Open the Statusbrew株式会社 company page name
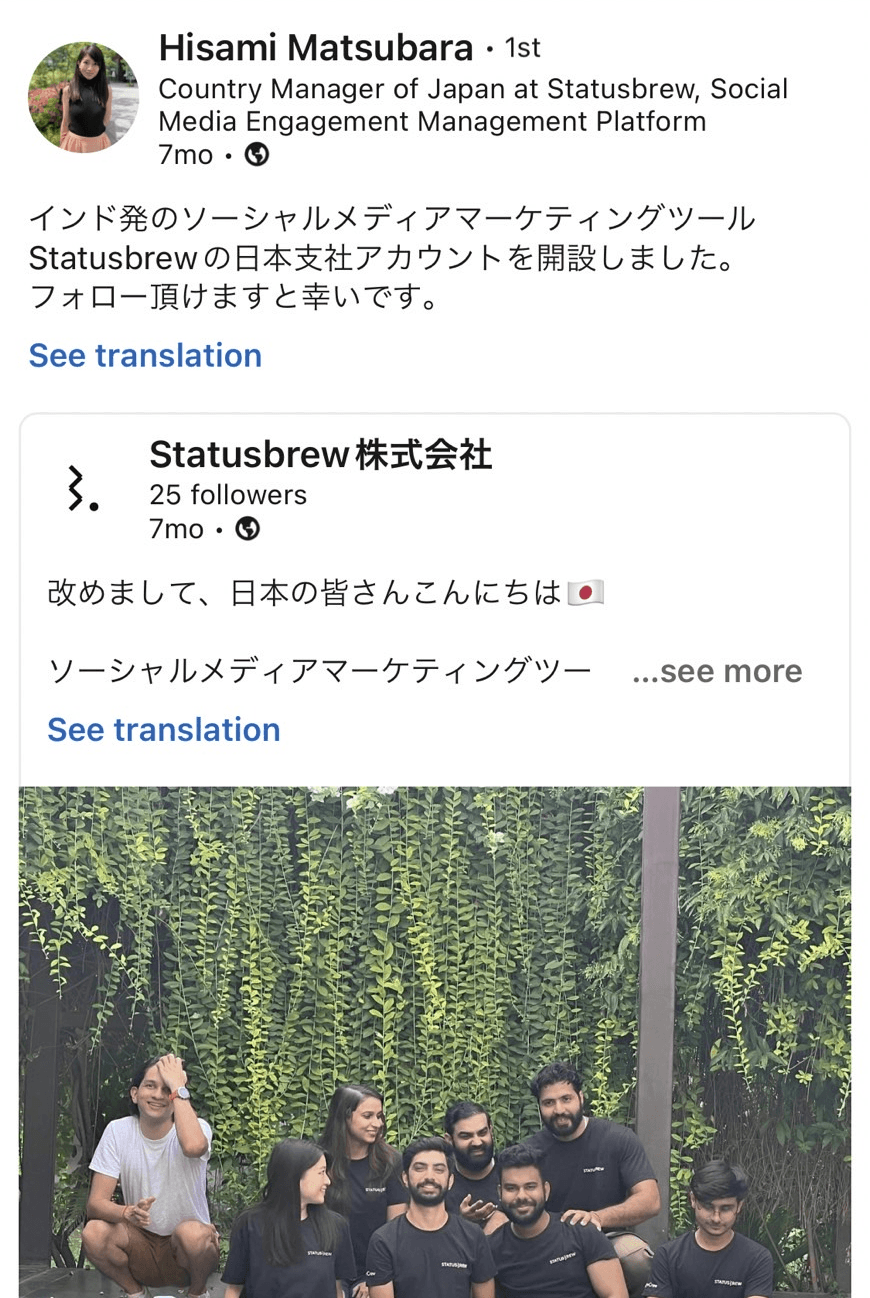 tap(320, 455)
